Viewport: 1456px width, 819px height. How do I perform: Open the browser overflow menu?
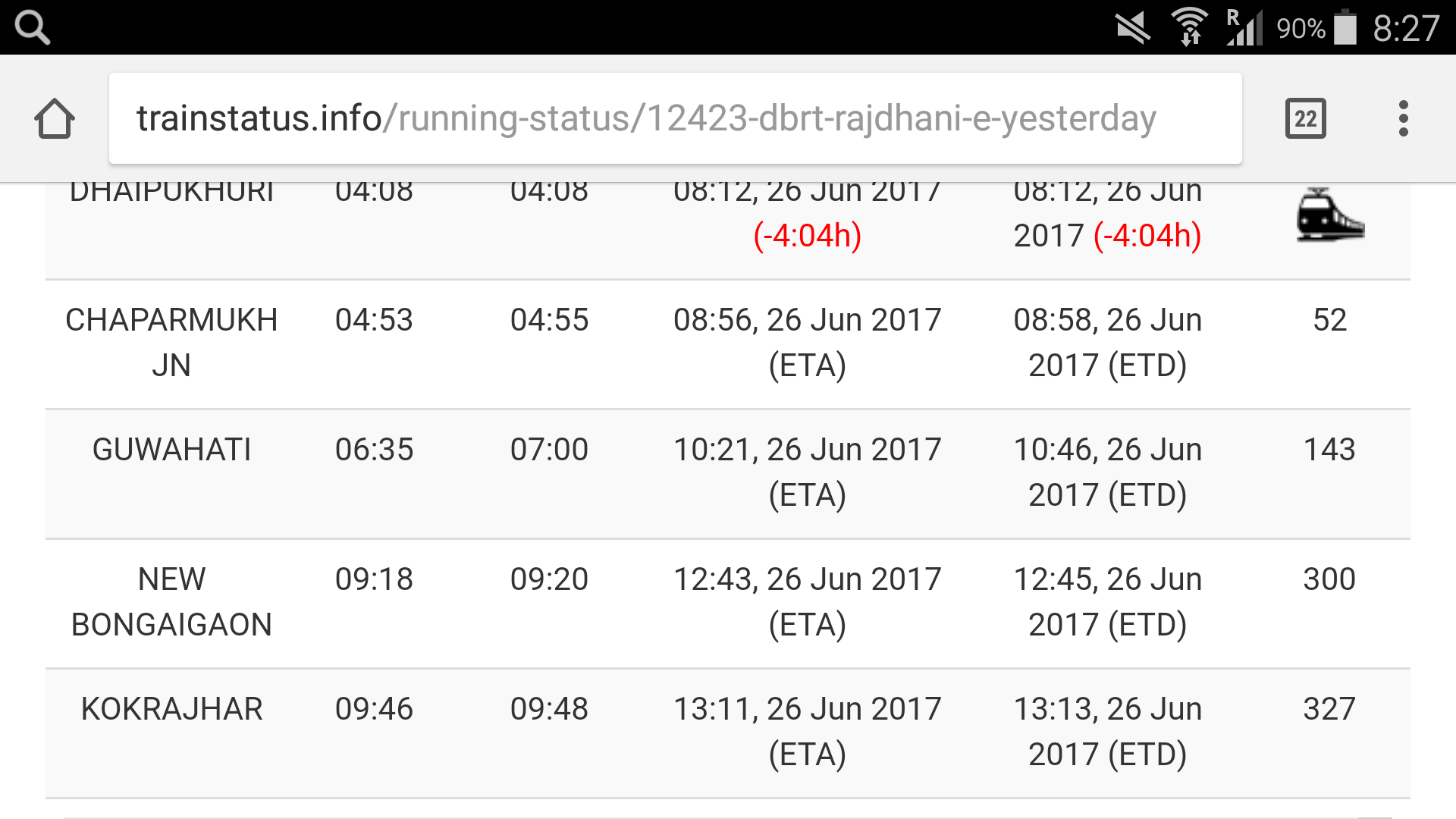1403,119
